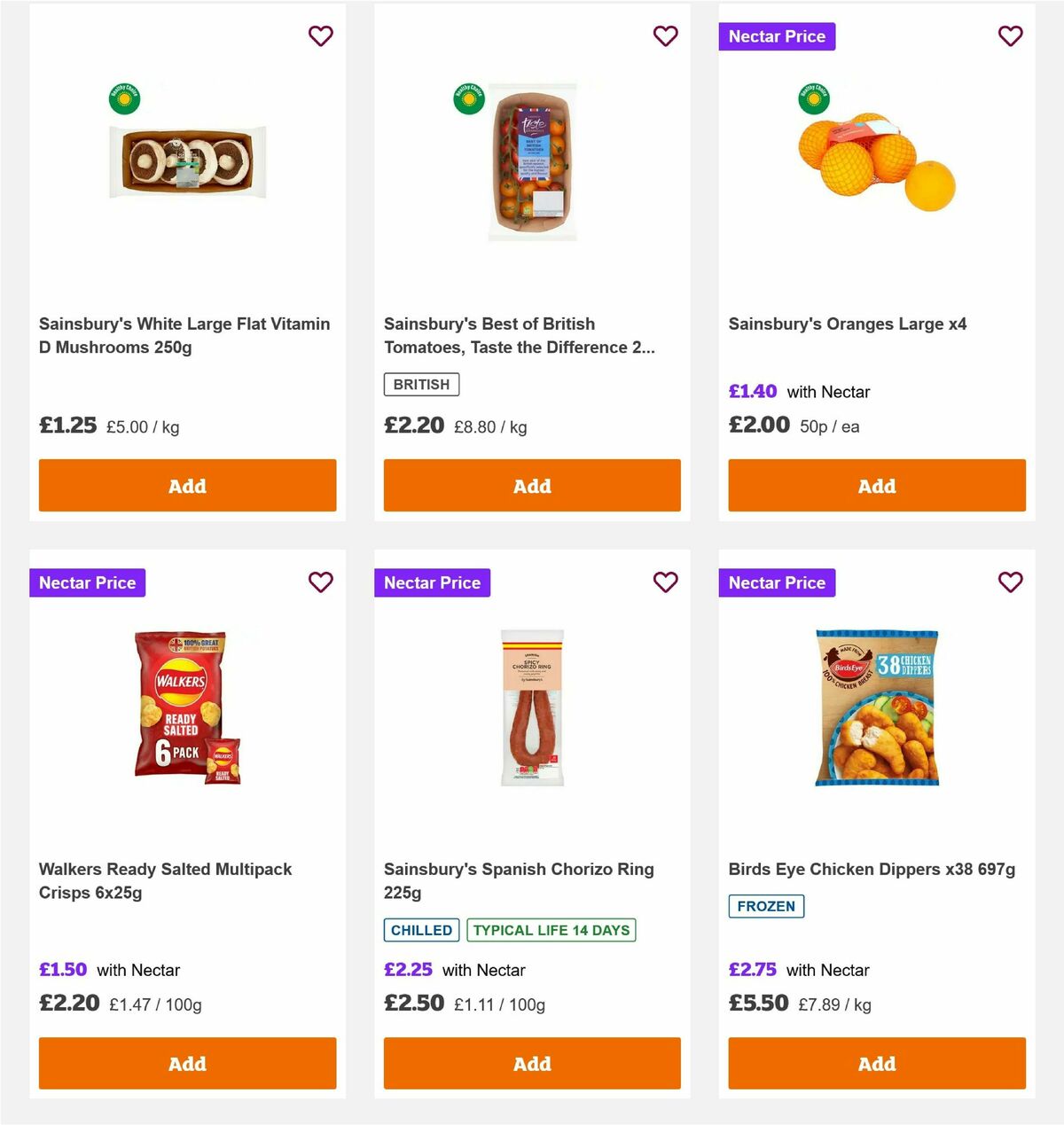The image size is (1064, 1125).
Task: Favourite the Walkers Ready Salted Crisps
Action: (321, 582)
